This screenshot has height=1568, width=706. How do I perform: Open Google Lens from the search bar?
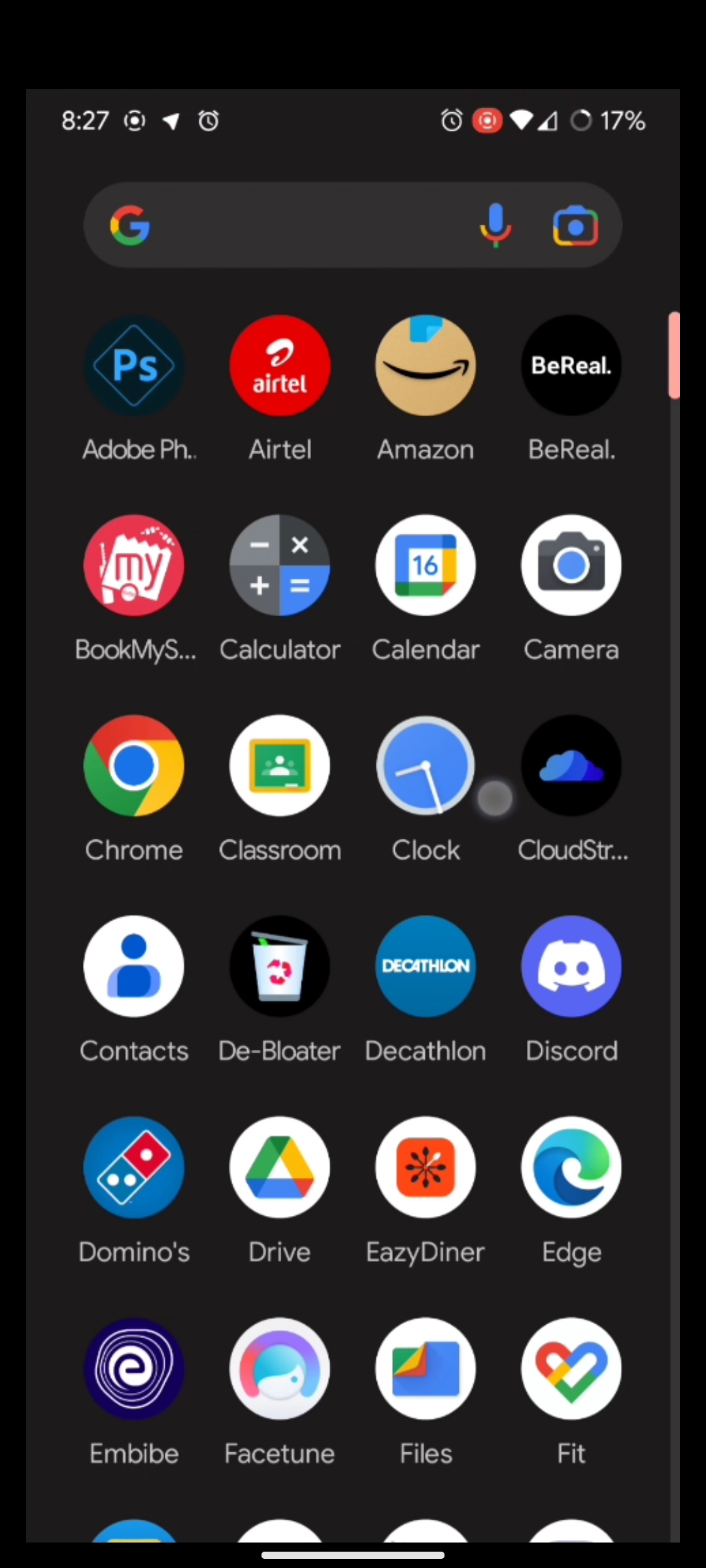click(x=575, y=225)
